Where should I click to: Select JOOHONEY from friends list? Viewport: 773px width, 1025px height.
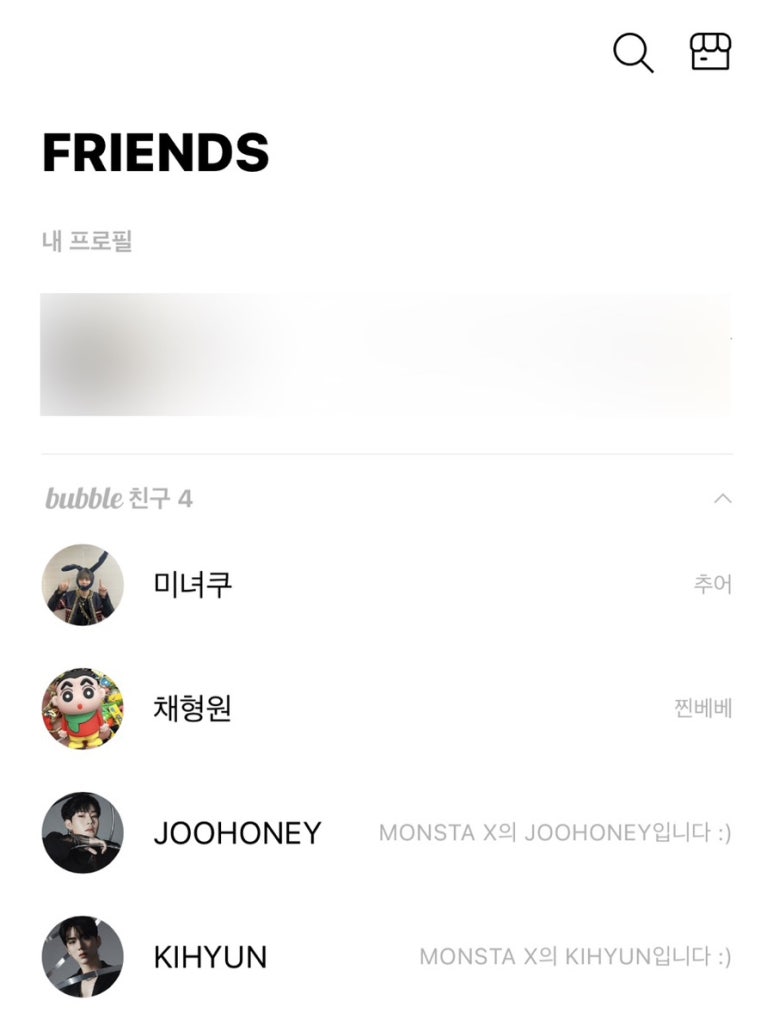coord(237,833)
